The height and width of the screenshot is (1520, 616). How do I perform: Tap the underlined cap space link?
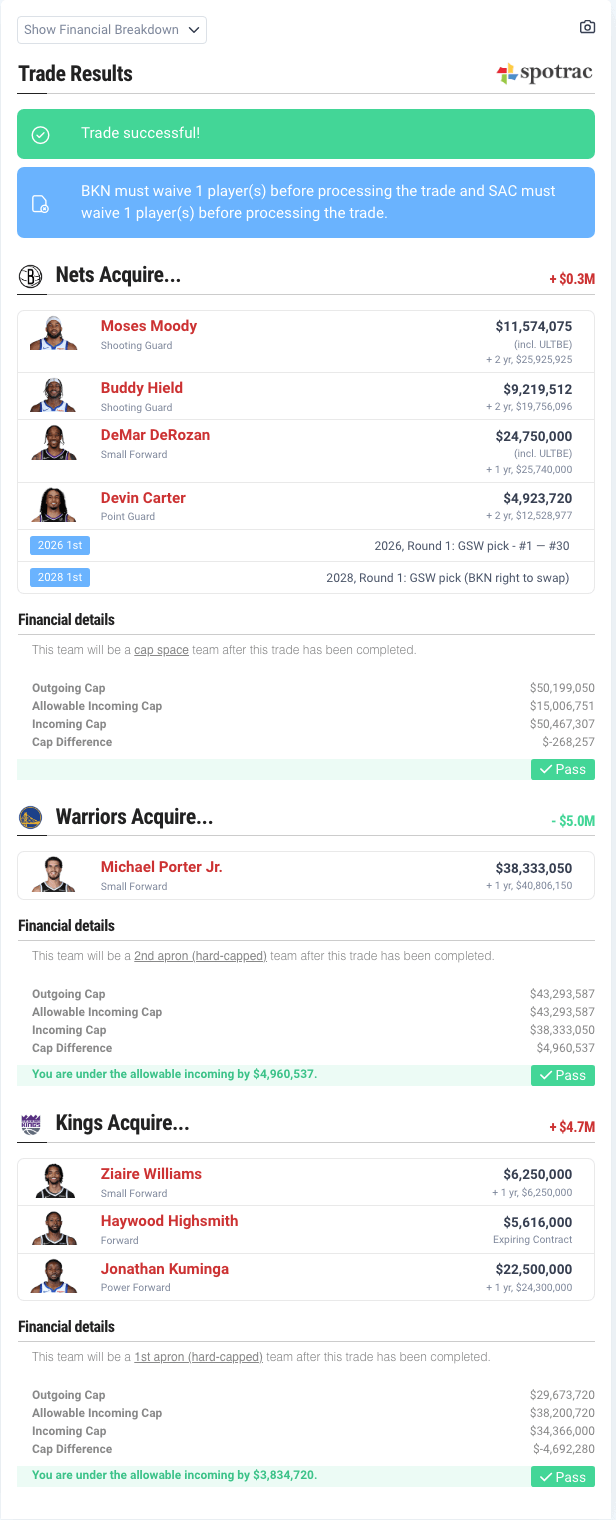(x=162, y=650)
